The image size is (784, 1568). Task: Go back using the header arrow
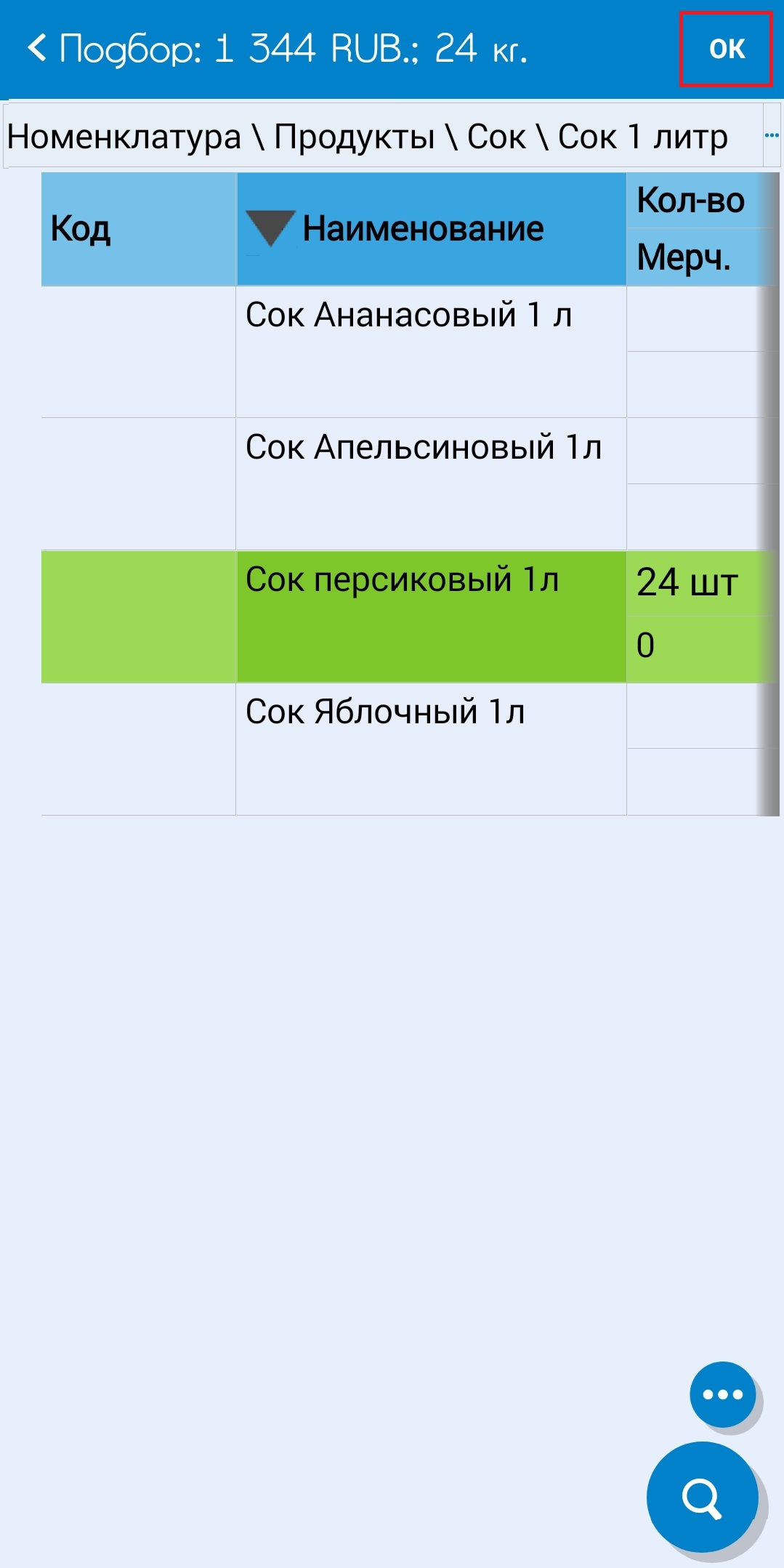(x=37, y=49)
